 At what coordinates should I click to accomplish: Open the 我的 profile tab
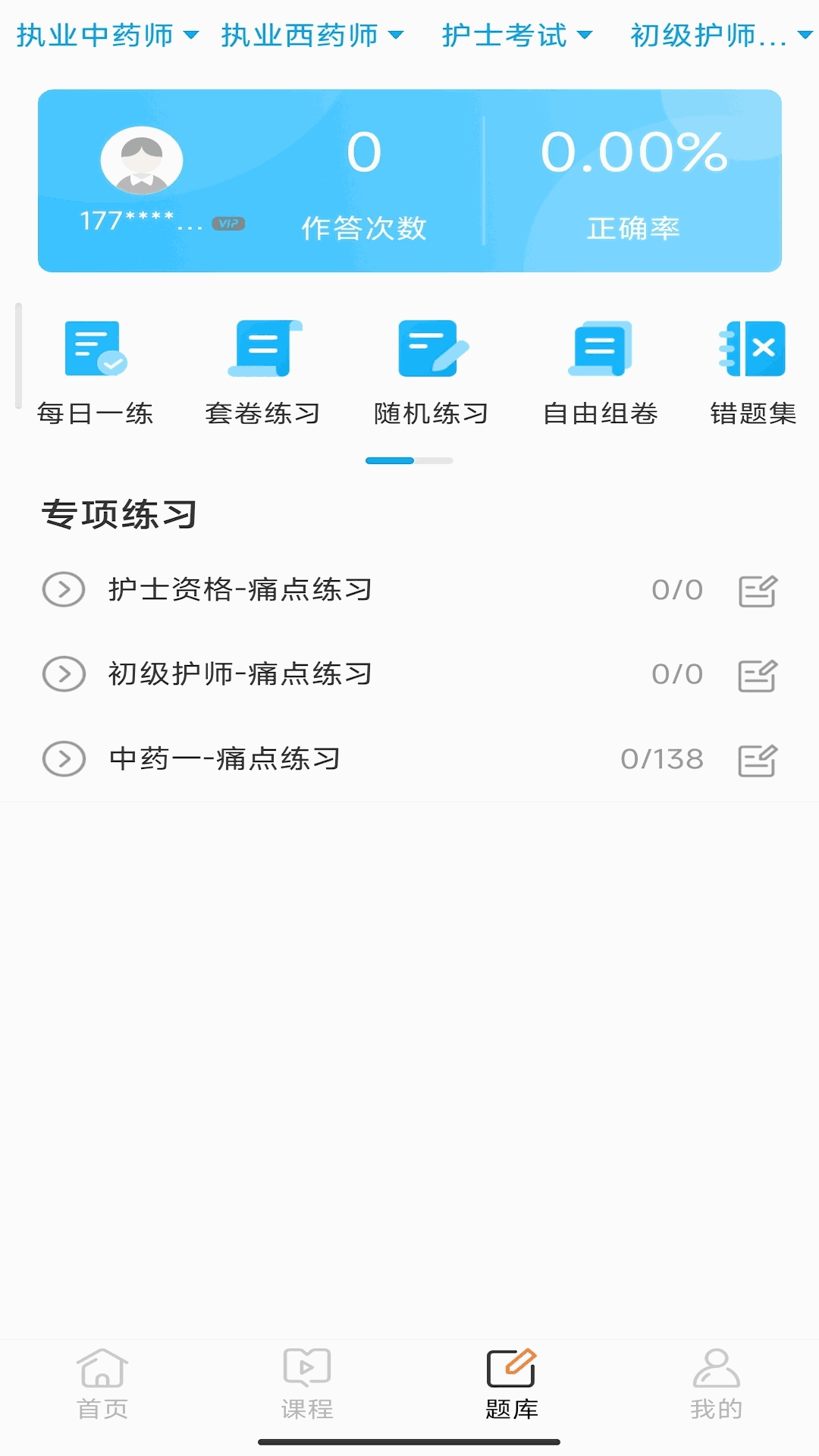(x=716, y=1384)
